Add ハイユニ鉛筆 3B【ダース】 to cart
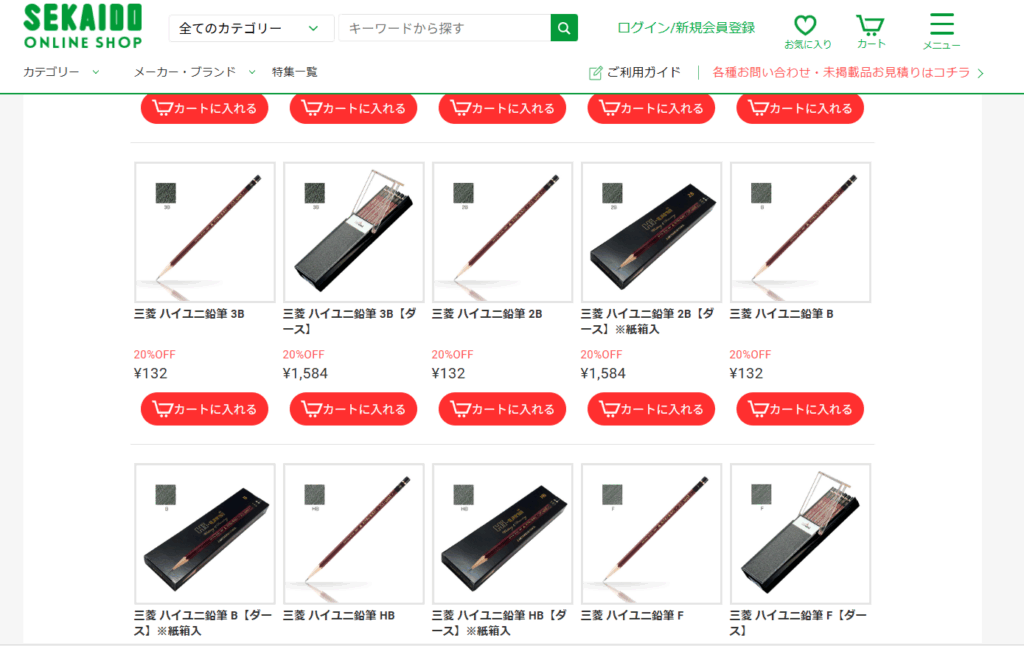The image size is (1024, 646). click(x=354, y=409)
